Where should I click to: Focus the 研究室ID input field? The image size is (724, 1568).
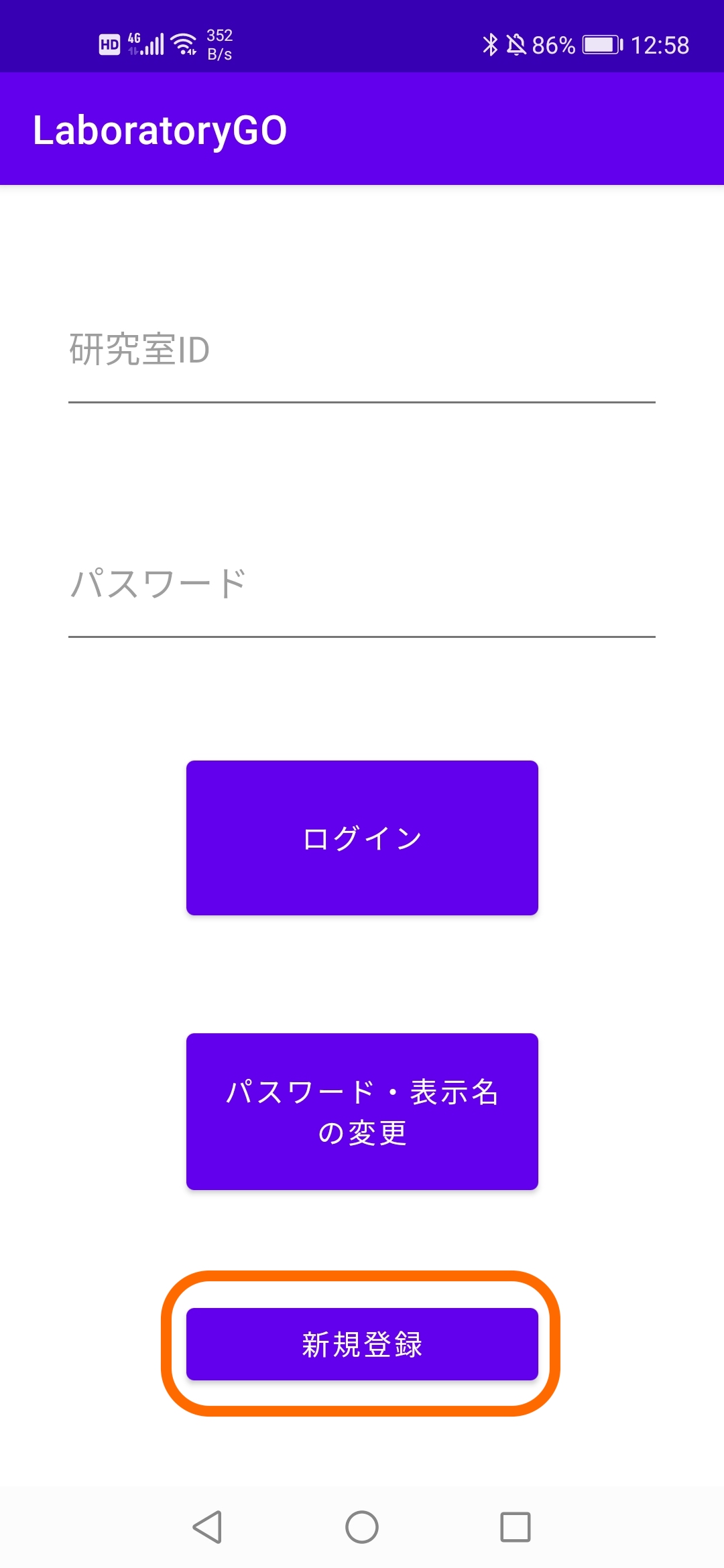point(362,351)
